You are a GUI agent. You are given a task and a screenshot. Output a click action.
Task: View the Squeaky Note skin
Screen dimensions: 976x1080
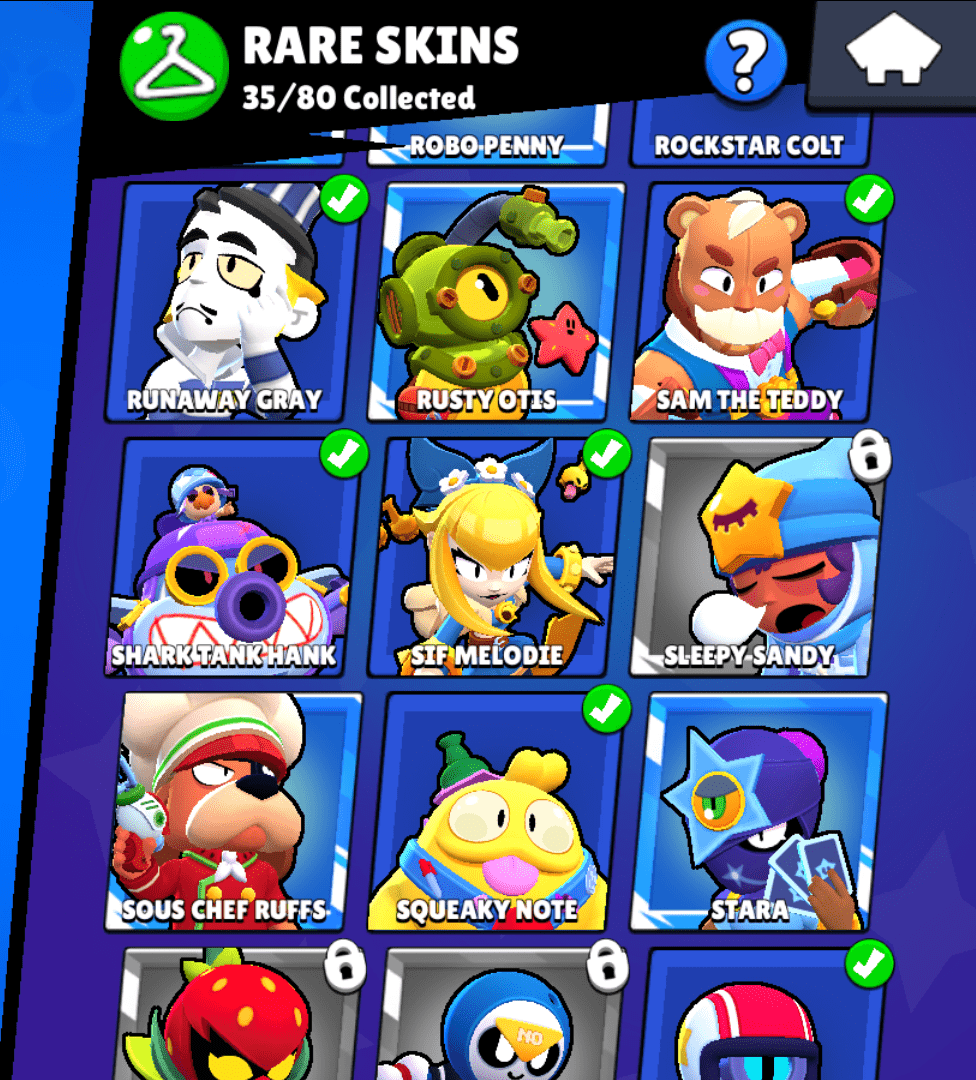[x=492, y=812]
